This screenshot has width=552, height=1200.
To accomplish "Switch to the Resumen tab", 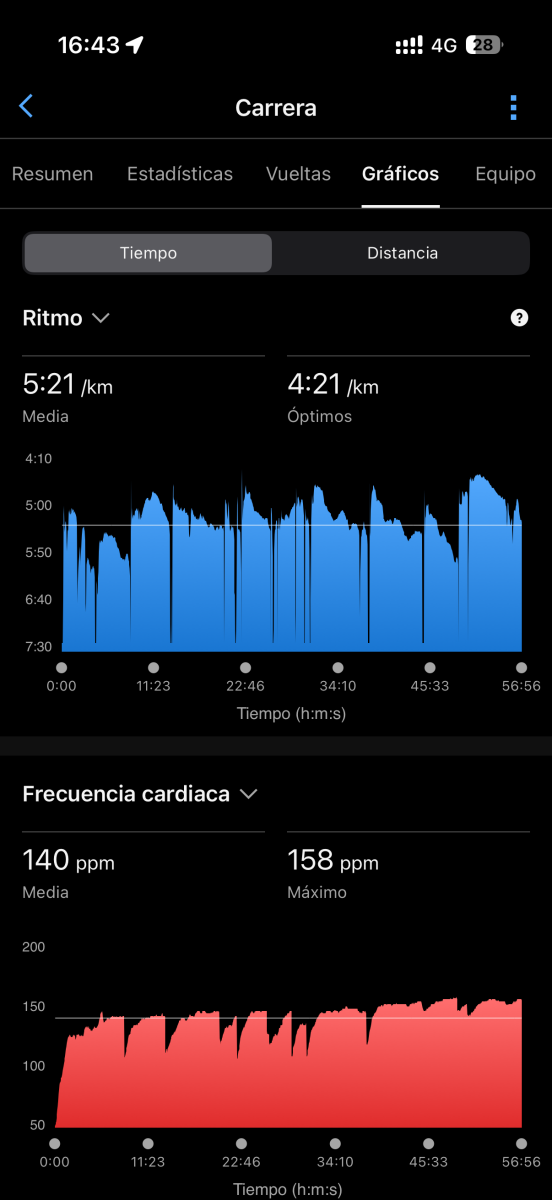I will coord(52,174).
